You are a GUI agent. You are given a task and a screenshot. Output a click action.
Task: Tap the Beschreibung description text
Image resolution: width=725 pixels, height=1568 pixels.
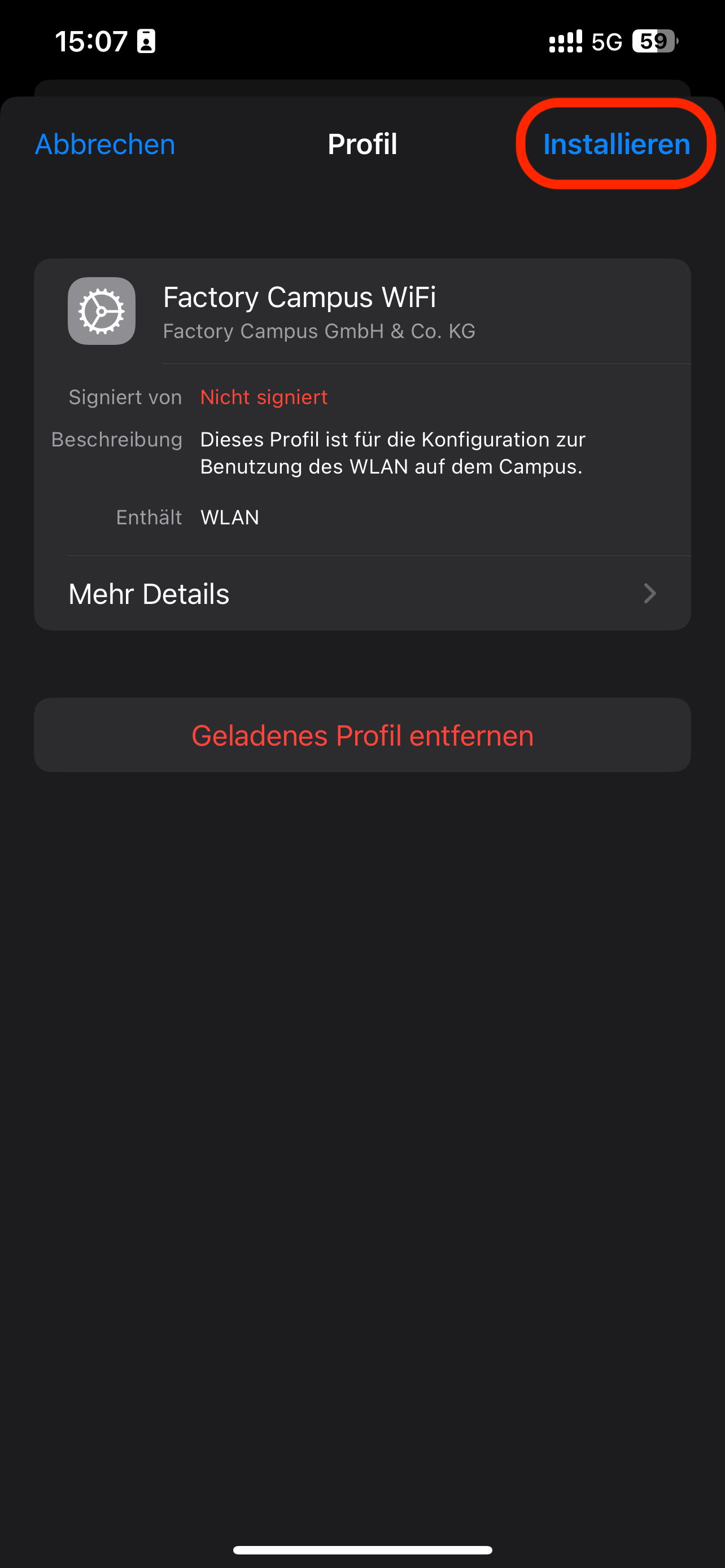[x=392, y=453]
